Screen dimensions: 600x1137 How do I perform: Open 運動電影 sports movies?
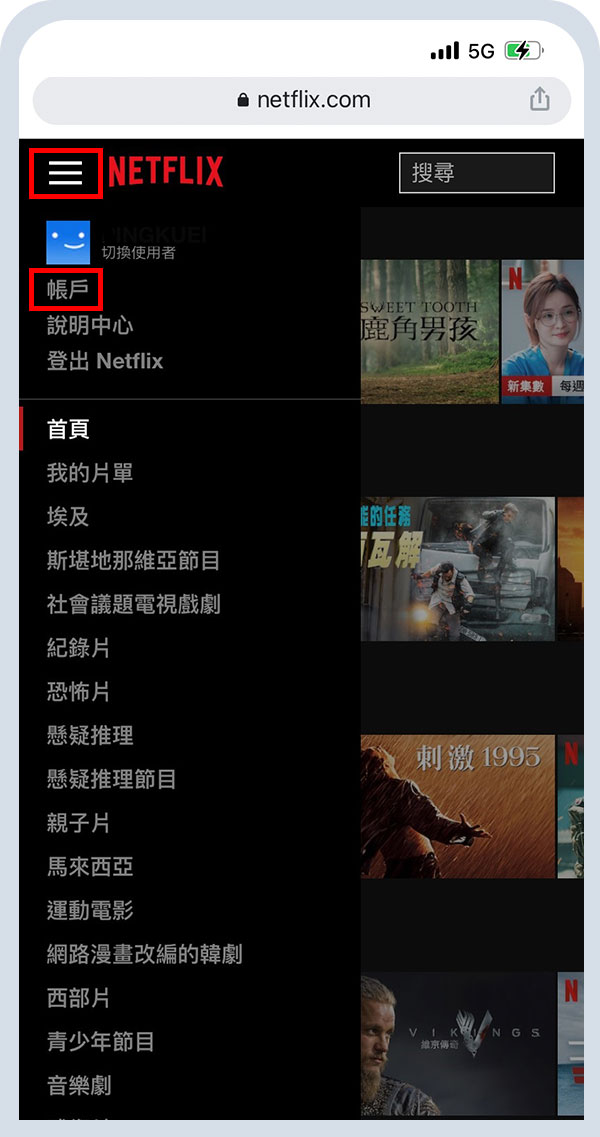pyautogui.click(x=90, y=910)
